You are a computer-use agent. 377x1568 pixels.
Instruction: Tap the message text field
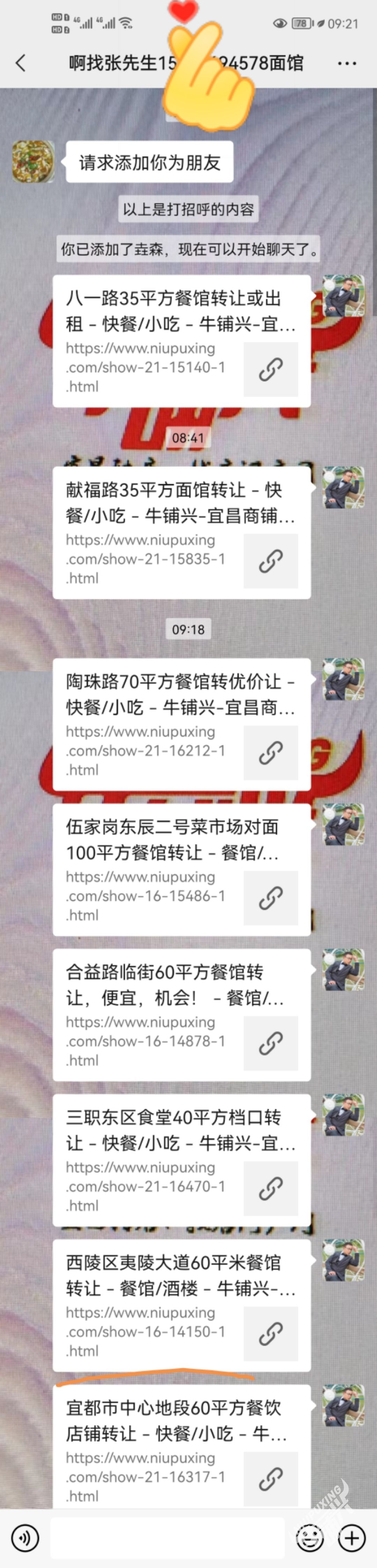coord(167,1538)
